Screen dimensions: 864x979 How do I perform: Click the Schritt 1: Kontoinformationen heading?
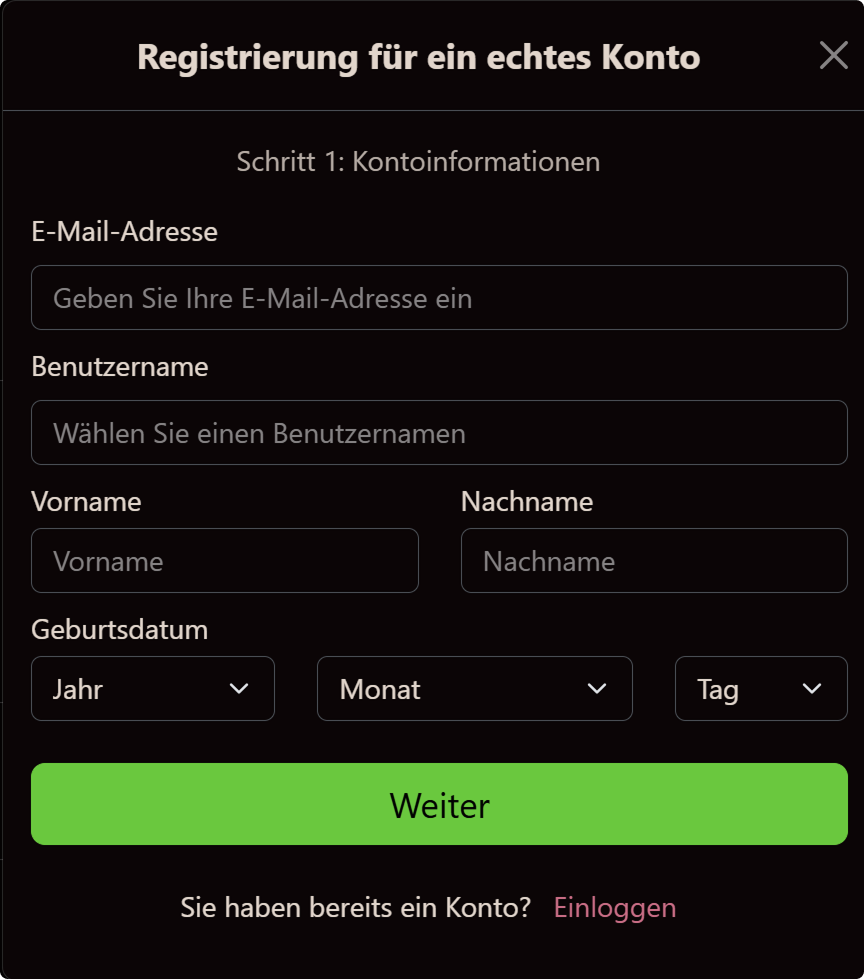(x=418, y=161)
